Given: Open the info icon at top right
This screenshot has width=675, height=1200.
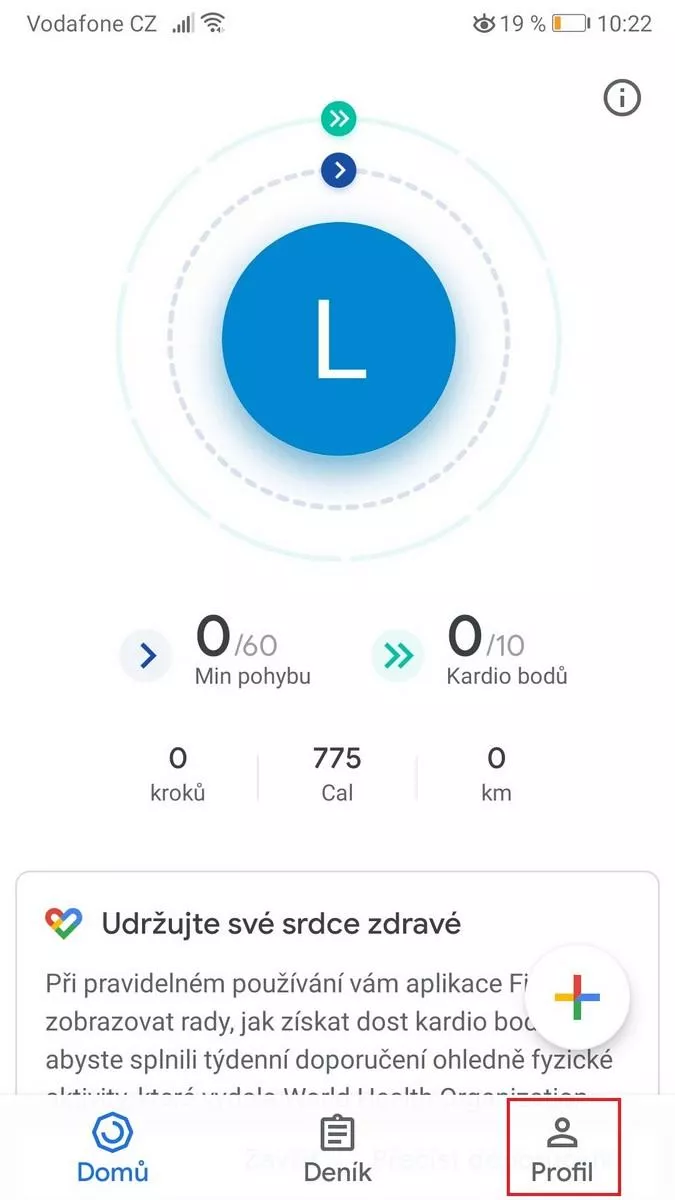Looking at the screenshot, I should pyautogui.click(x=622, y=98).
